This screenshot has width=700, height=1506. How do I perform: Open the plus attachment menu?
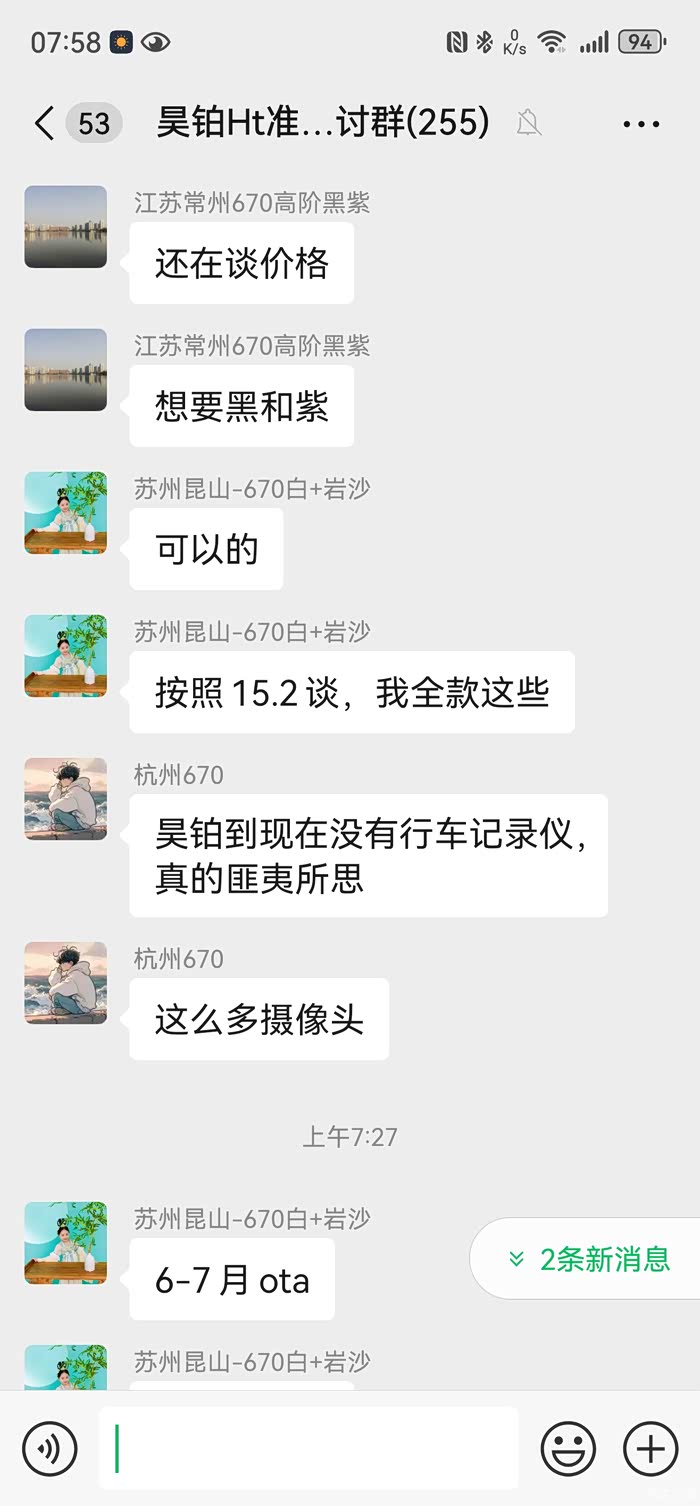[x=650, y=1448]
